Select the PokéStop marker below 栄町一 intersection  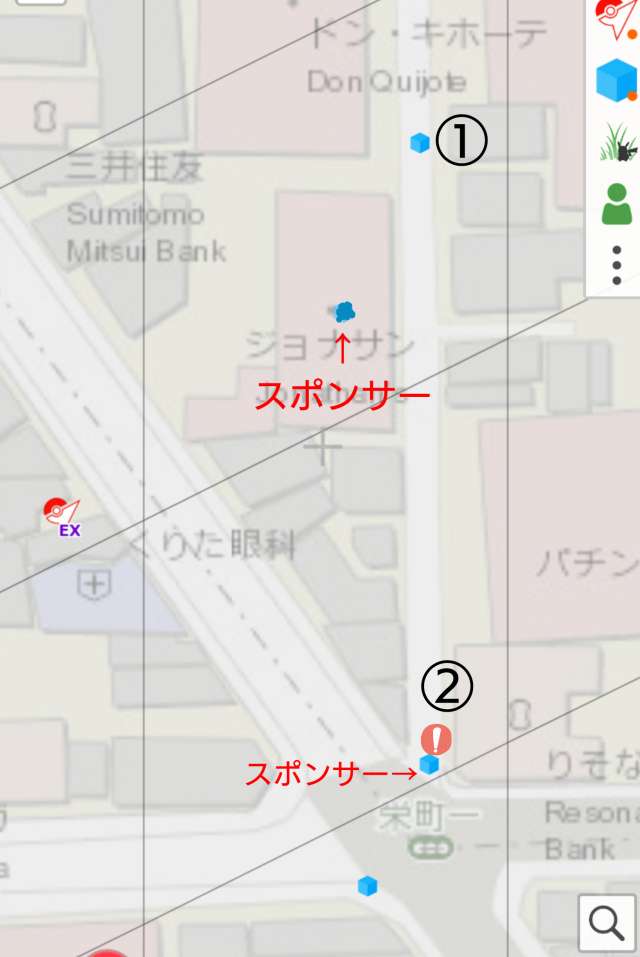tap(368, 886)
